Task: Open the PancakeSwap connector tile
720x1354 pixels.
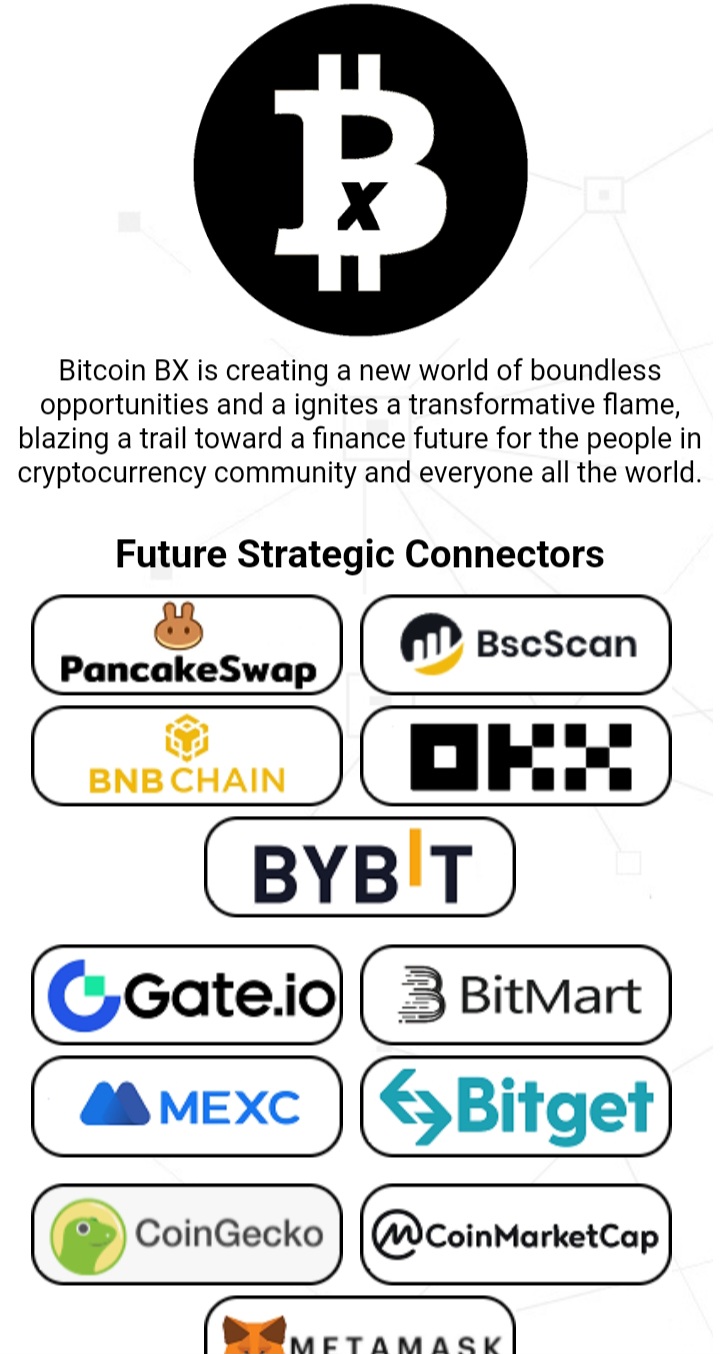Action: [x=187, y=645]
